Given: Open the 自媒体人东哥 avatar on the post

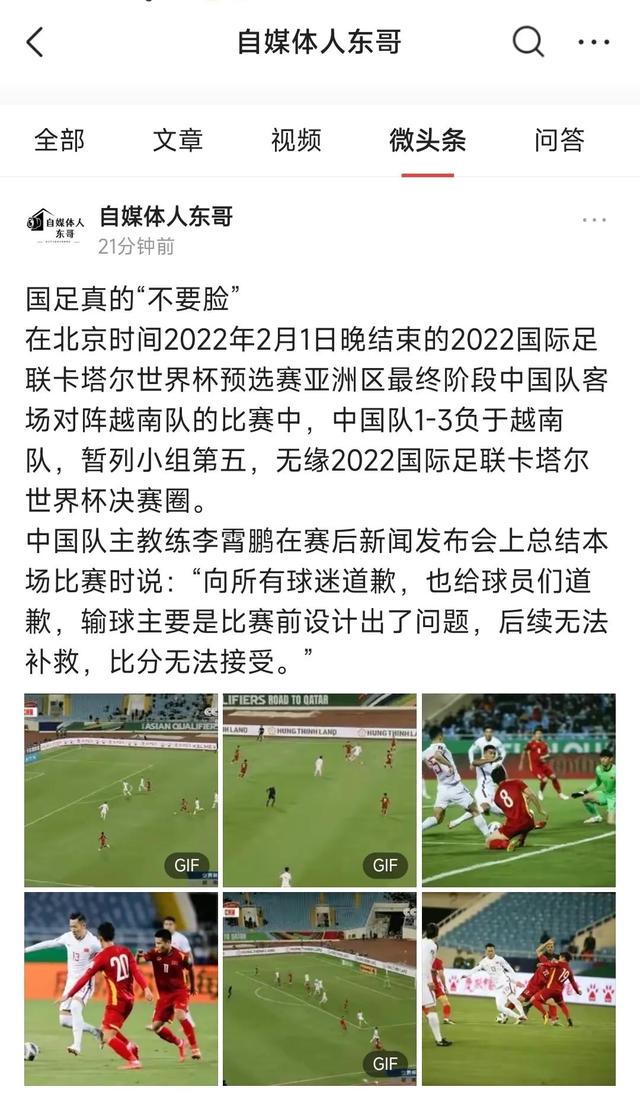Looking at the screenshot, I should (54, 228).
